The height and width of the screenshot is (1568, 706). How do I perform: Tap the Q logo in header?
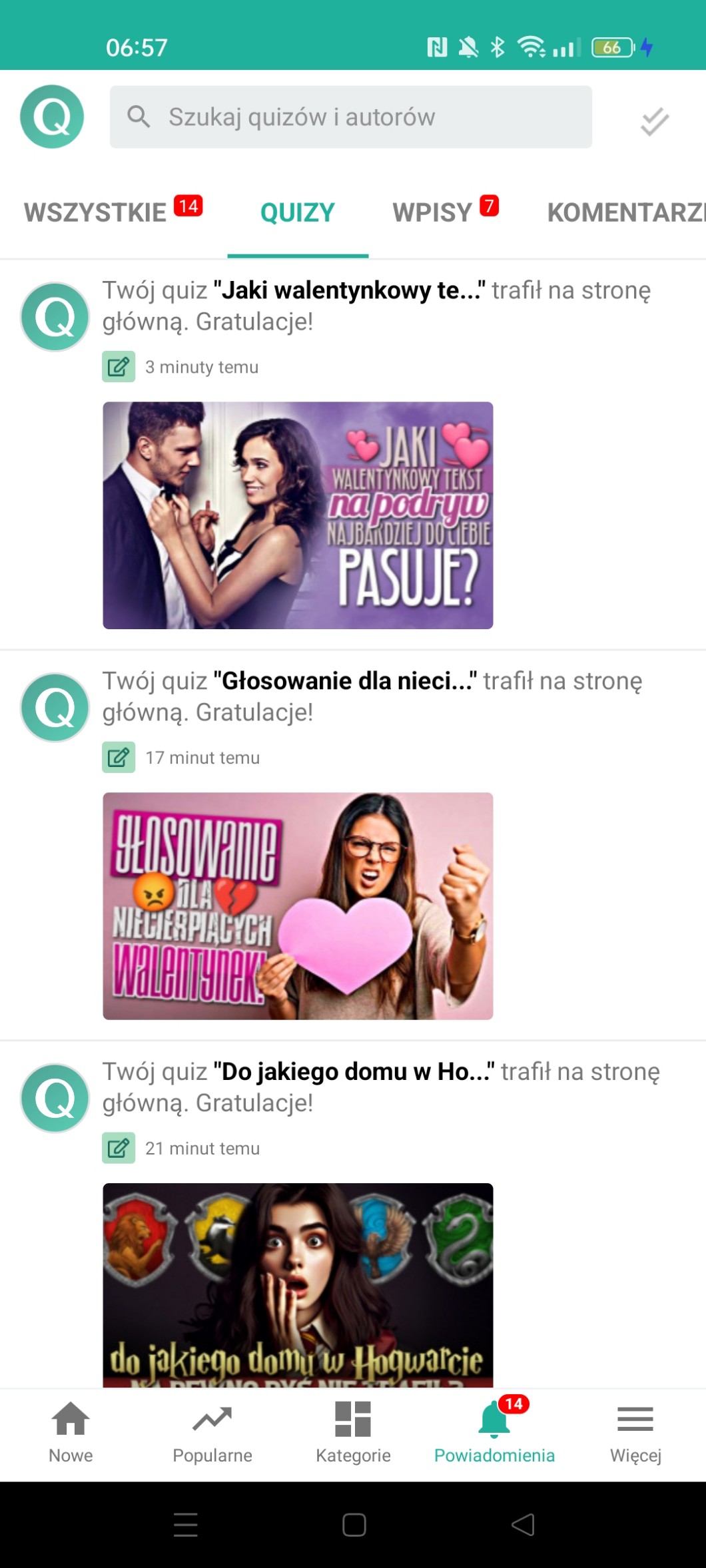click(x=52, y=117)
